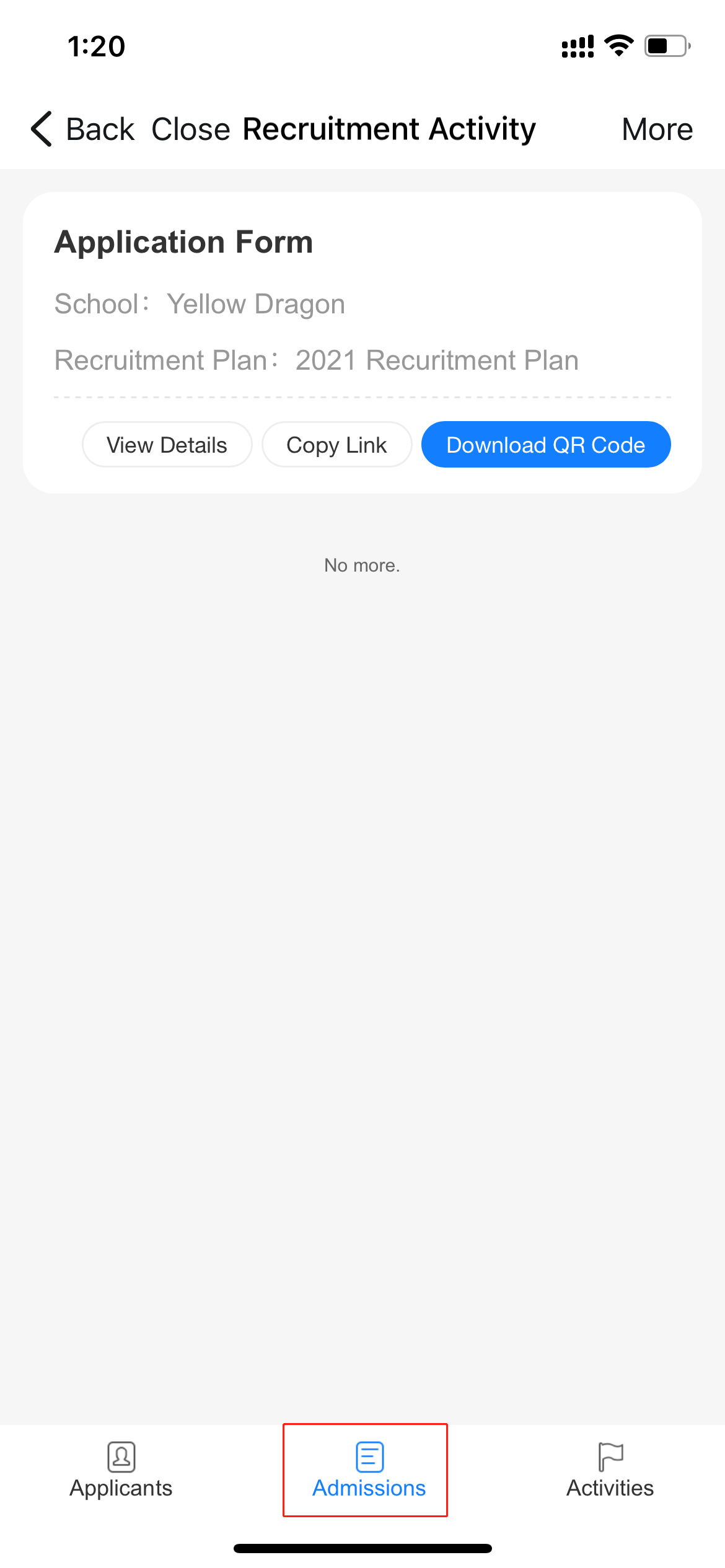Viewport: 725px width, 1568px height.
Task: Copy the application form link
Action: click(x=336, y=445)
